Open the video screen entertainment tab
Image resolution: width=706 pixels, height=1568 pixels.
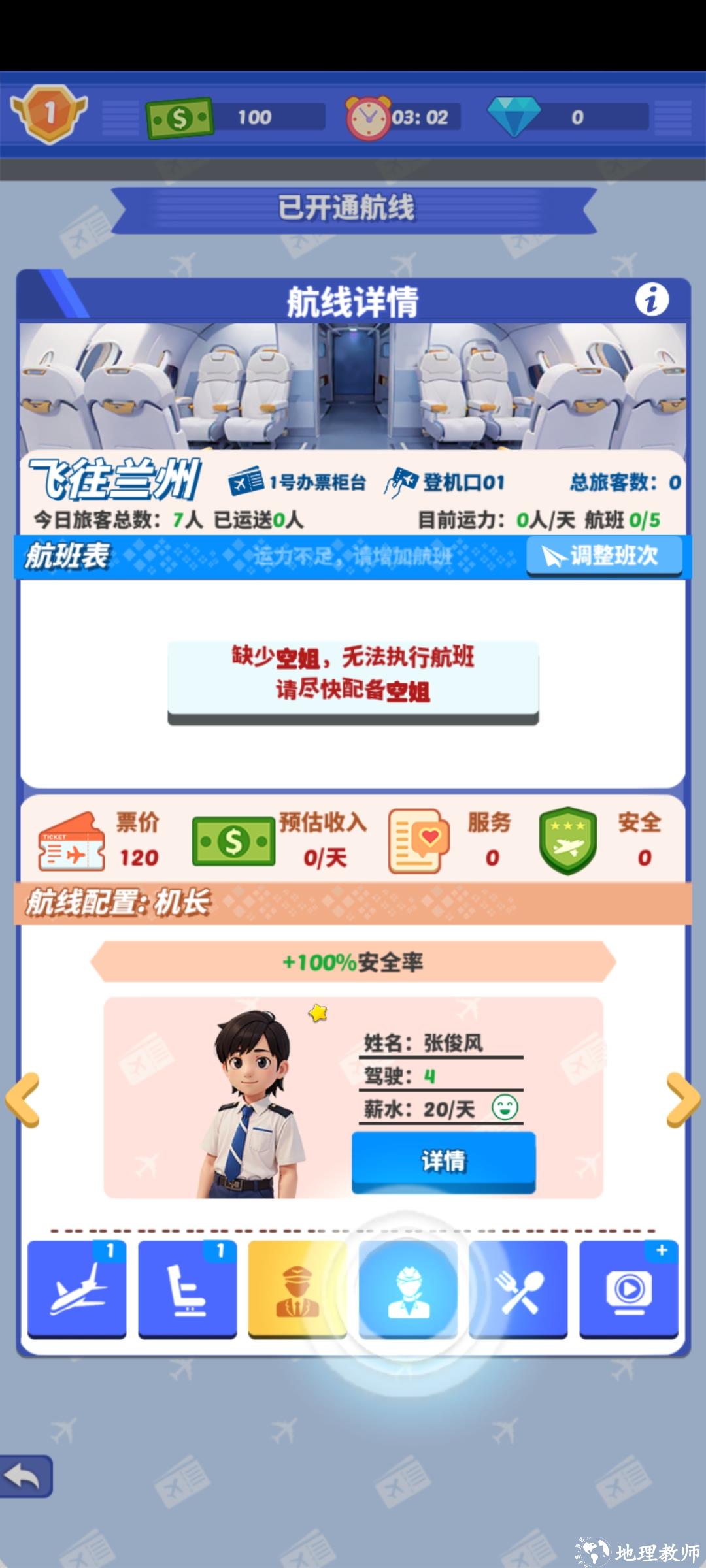[x=628, y=1288]
